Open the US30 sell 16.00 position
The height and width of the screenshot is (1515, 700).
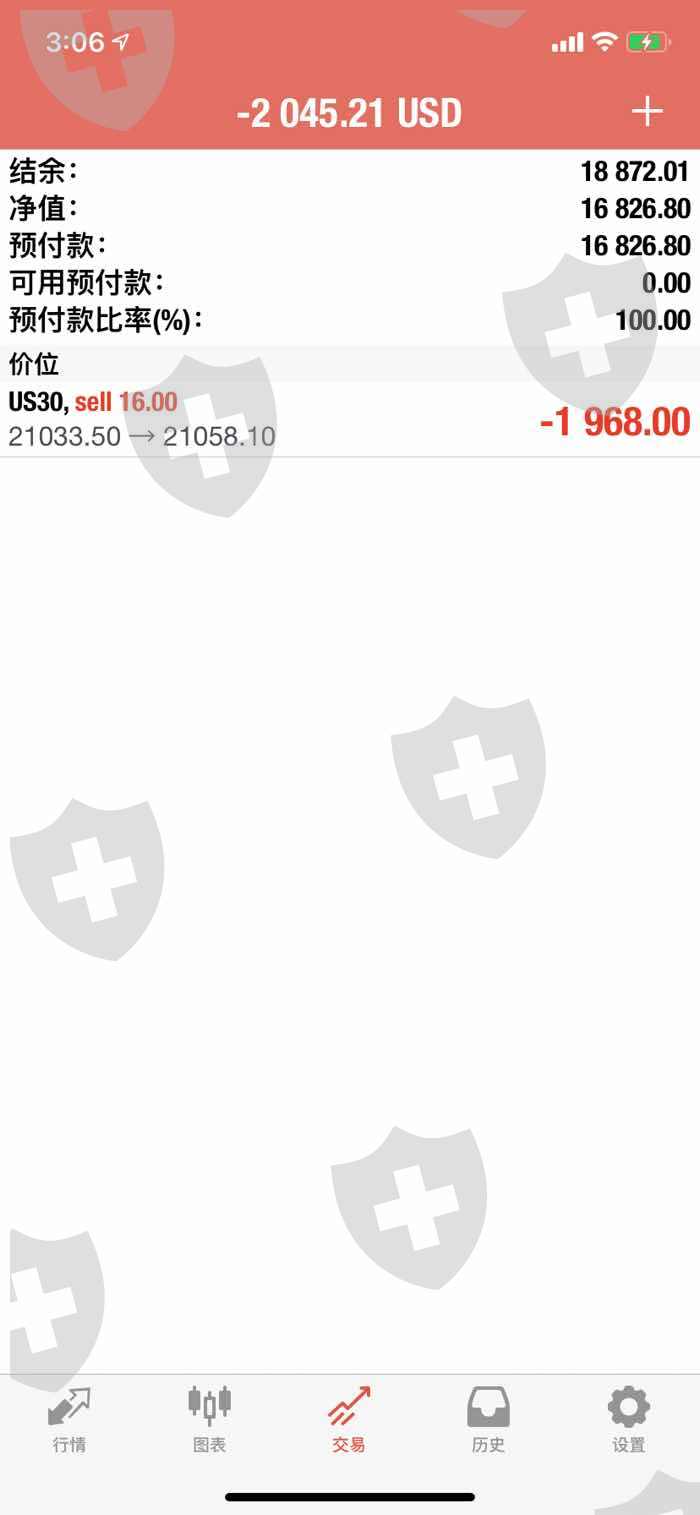[x=350, y=420]
